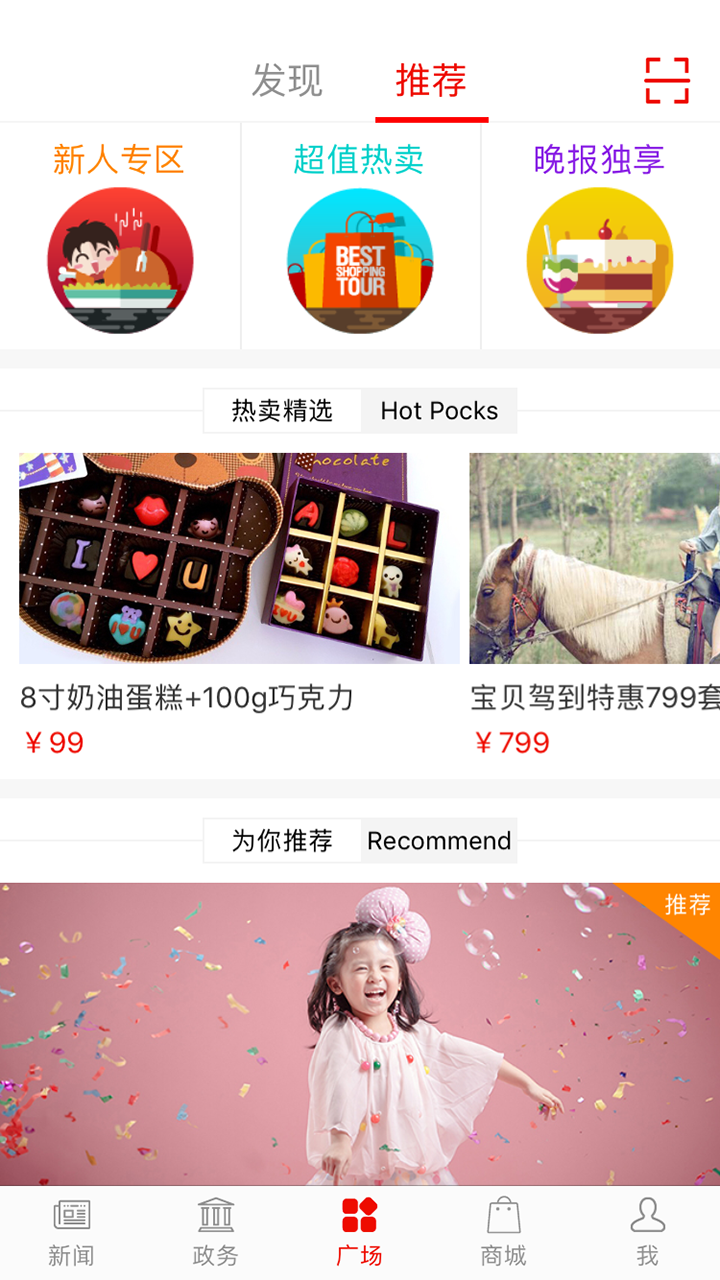Open the 超值热卖 section
Image resolution: width=720 pixels, height=1280 pixels.
pos(360,240)
